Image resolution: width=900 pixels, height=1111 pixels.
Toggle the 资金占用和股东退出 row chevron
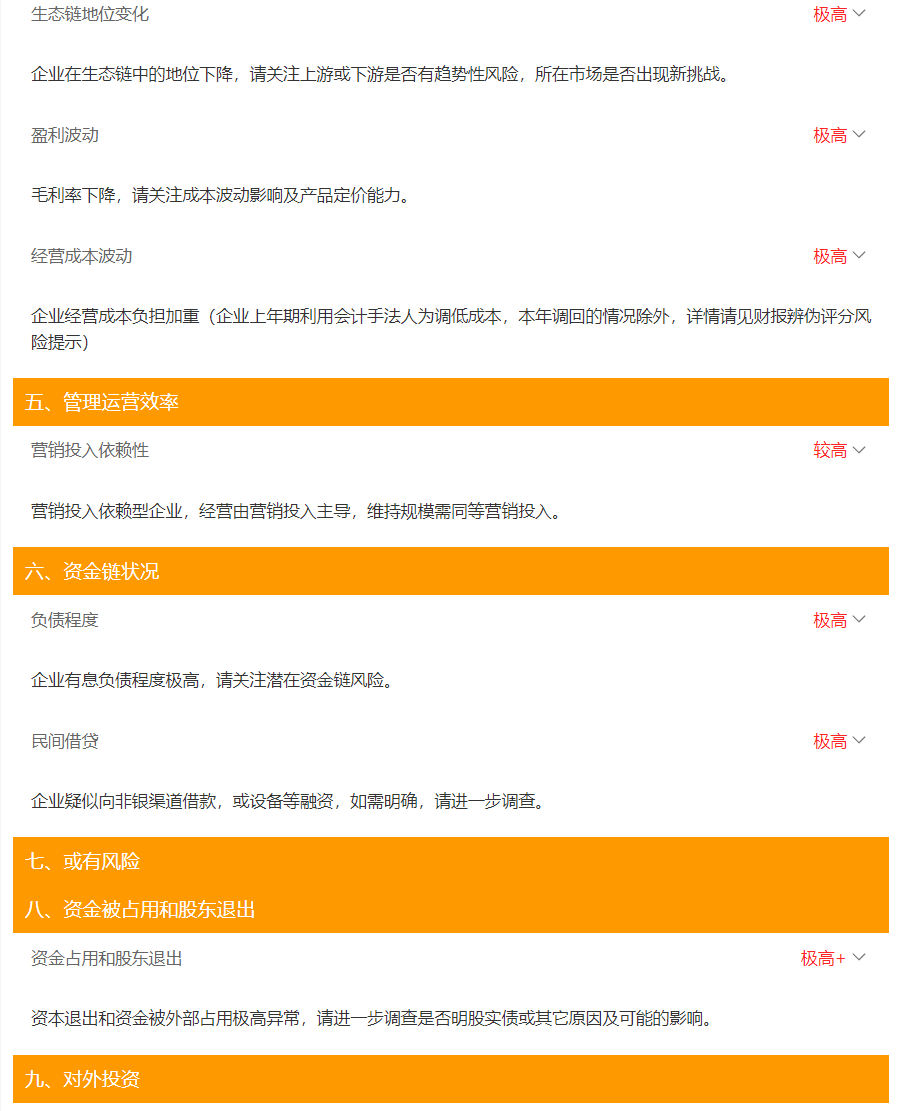click(x=858, y=958)
